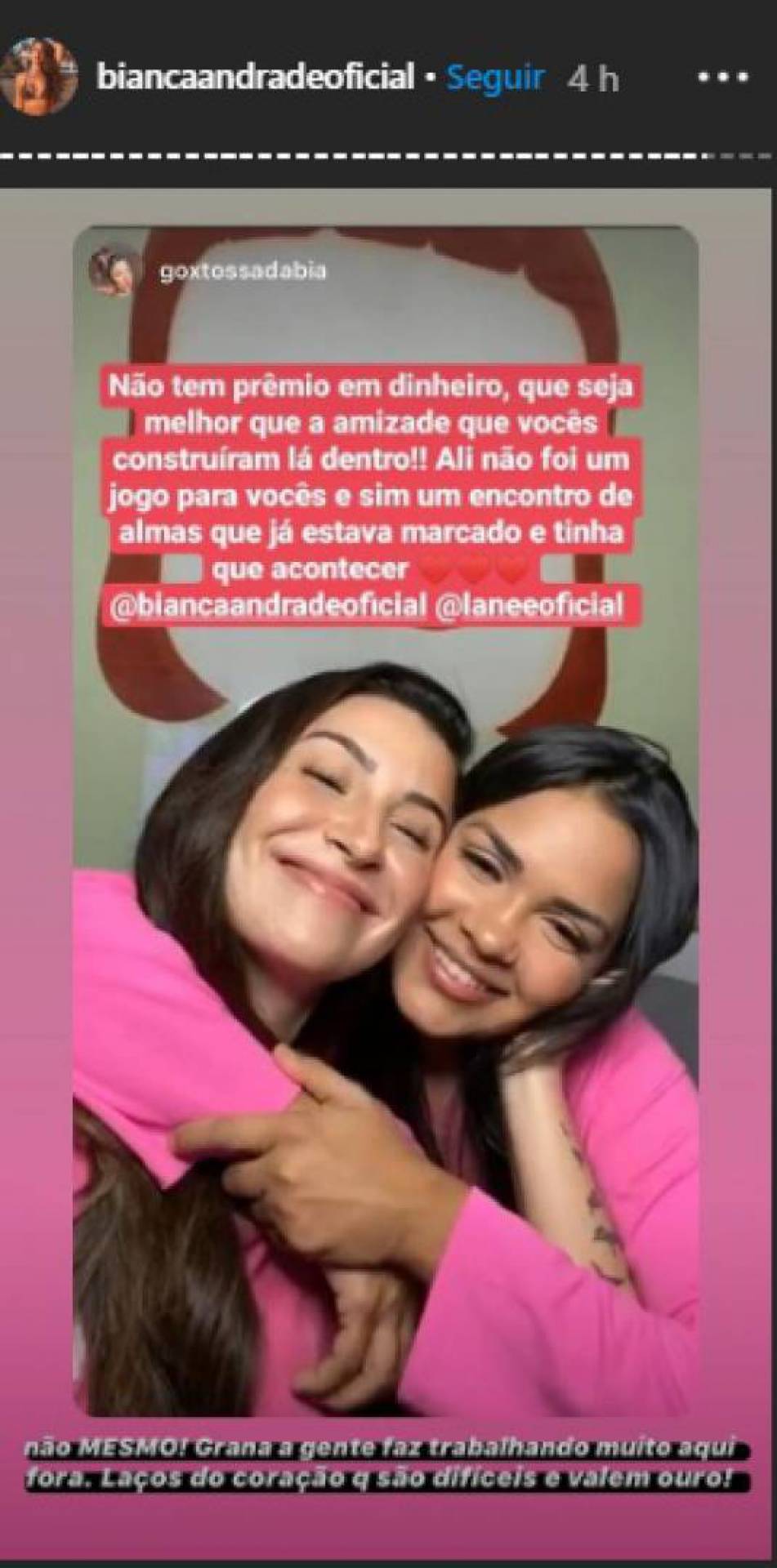The image size is (777, 1568).
Task: Open the biancaandradeoficial username link
Action: 255,78
